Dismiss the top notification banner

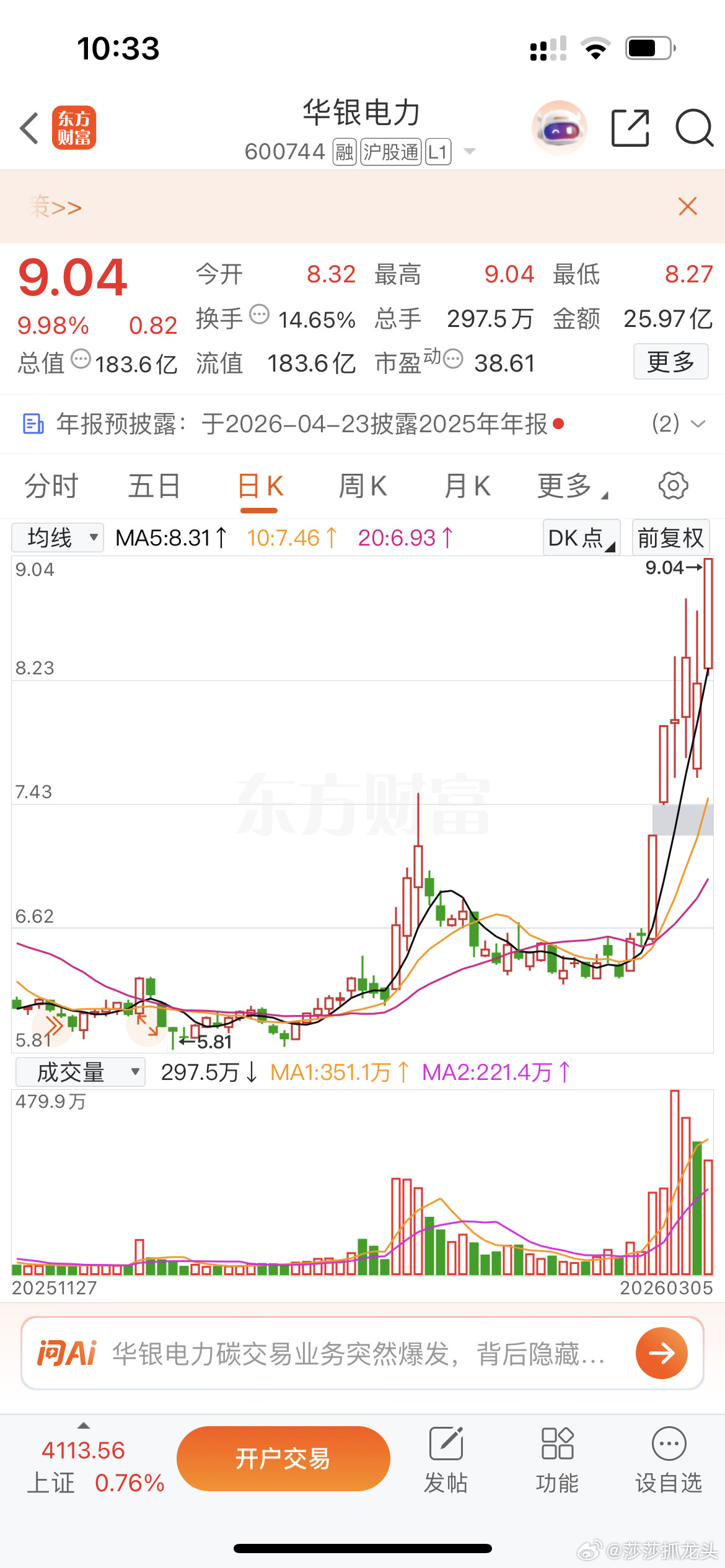[x=687, y=207]
